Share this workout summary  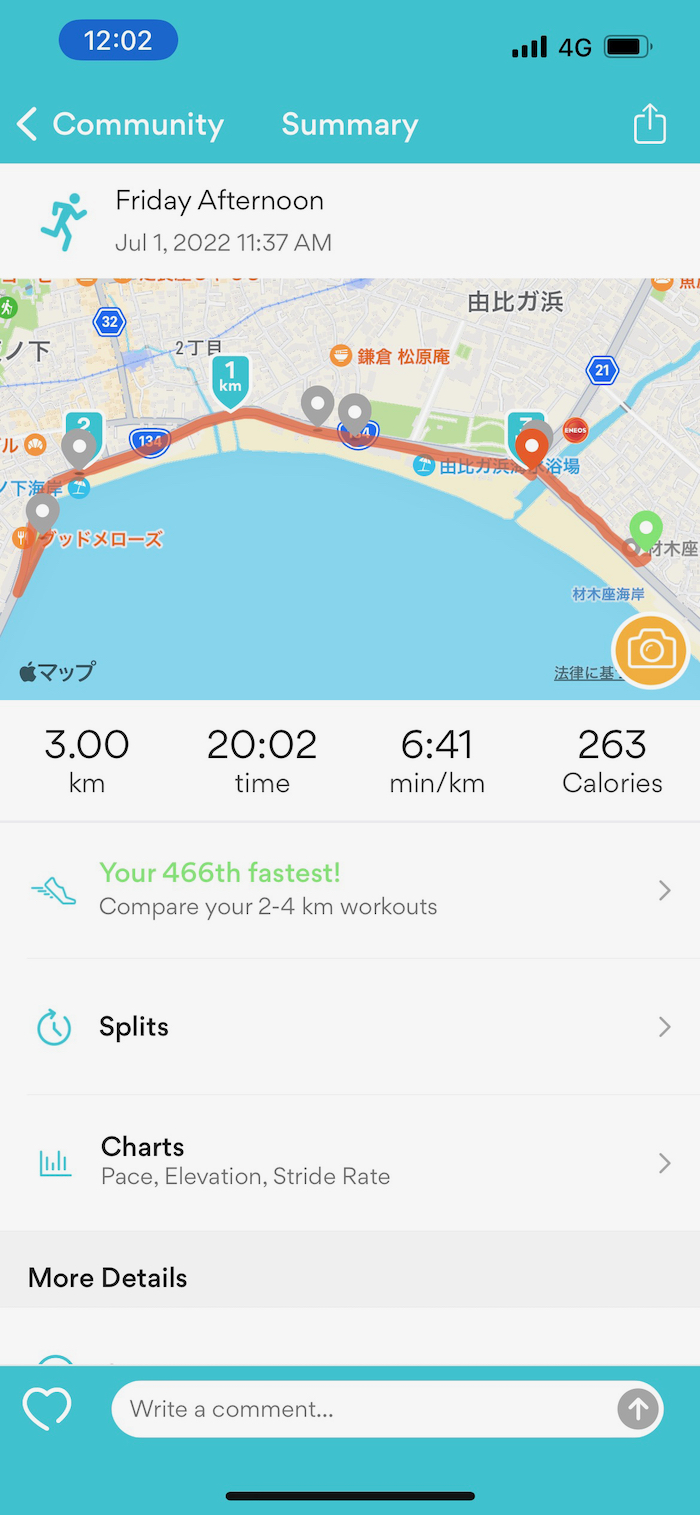click(649, 125)
